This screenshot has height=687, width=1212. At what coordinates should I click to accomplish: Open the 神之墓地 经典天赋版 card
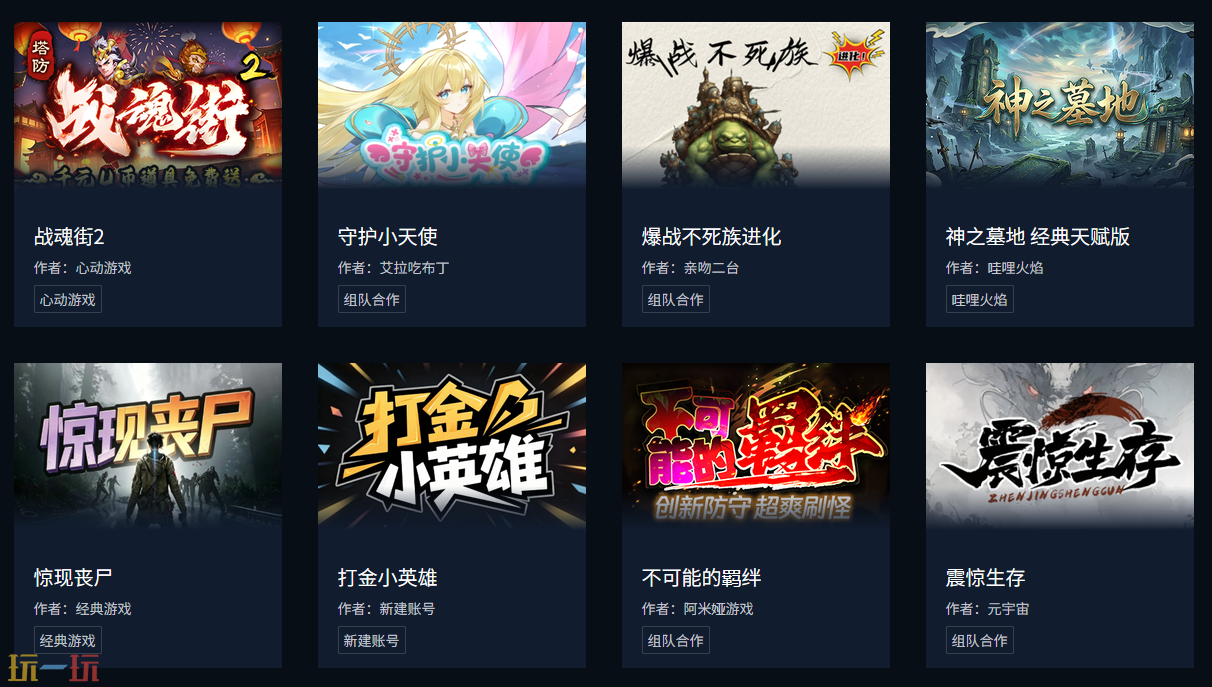pyautogui.click(x=1060, y=174)
